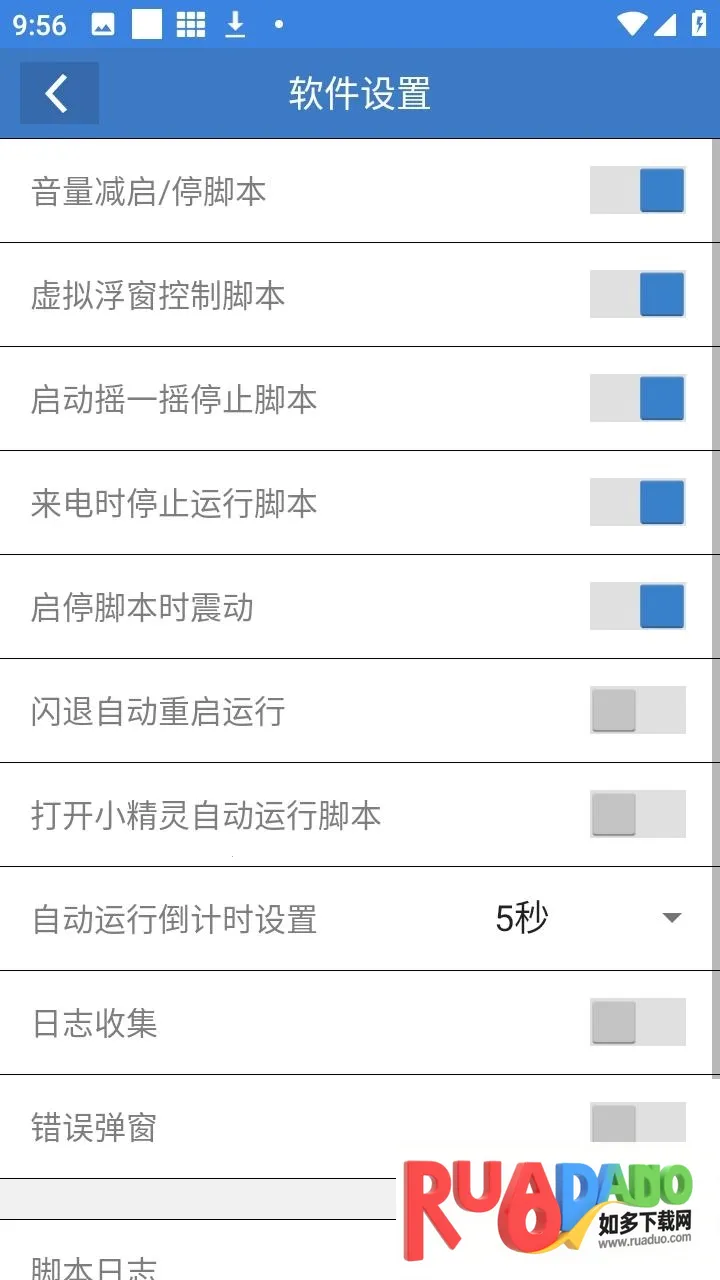Enable 闪退自动重启运行
Image resolution: width=720 pixels, height=1280 pixels.
(637, 711)
